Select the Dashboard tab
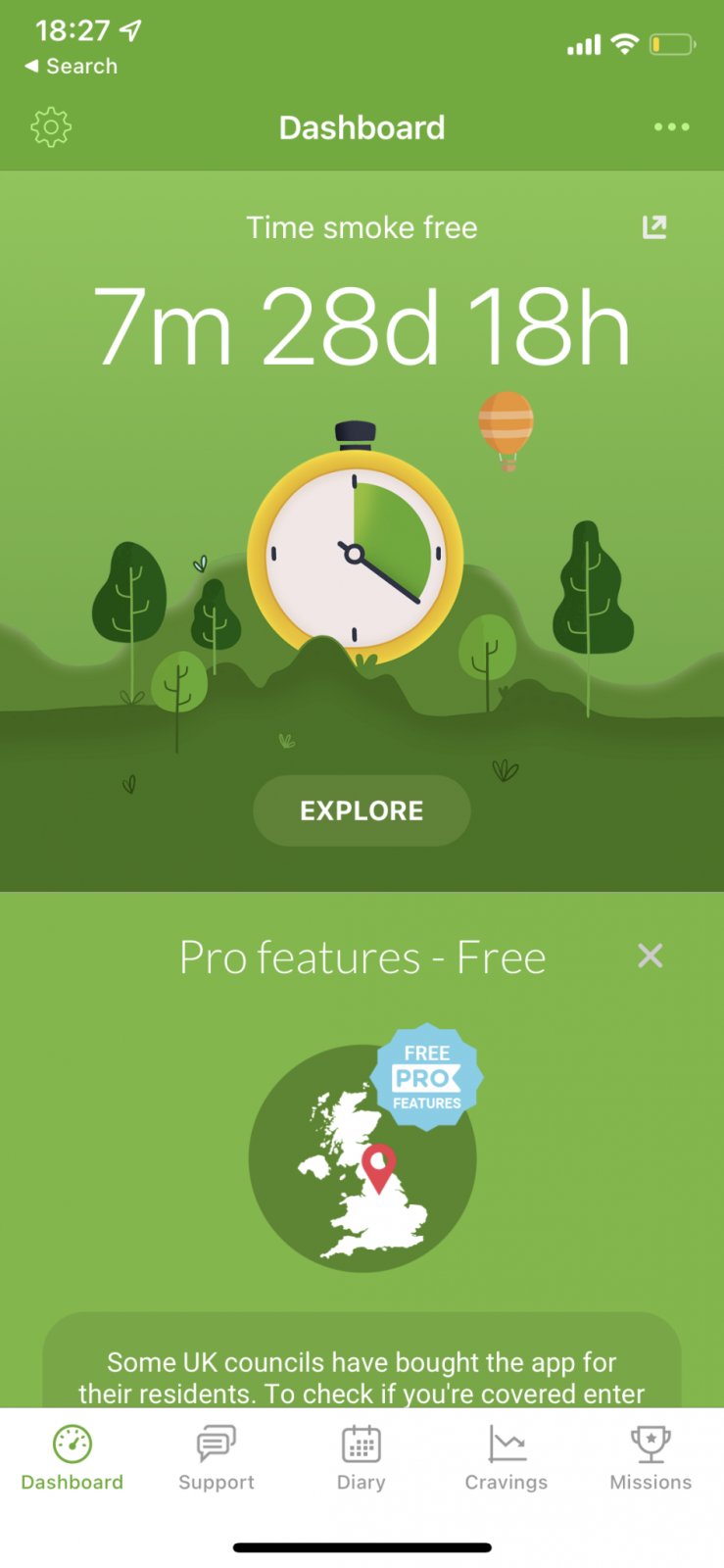The image size is (724, 1568). (x=72, y=1457)
